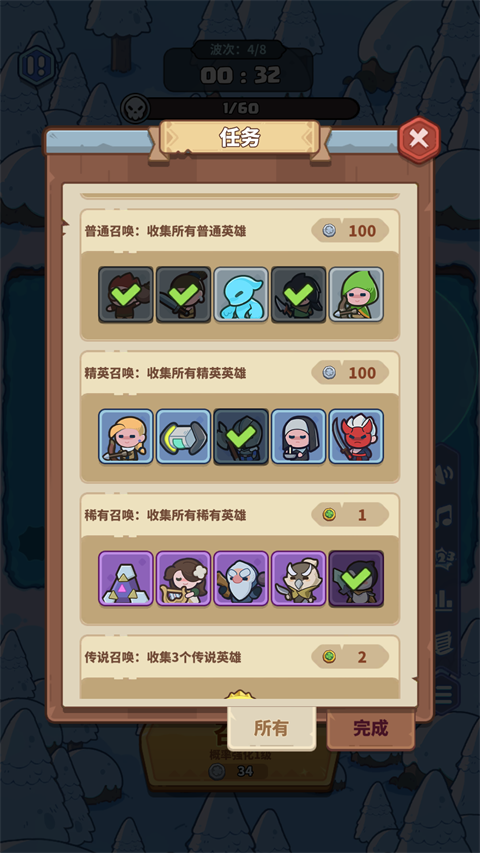The height and width of the screenshot is (853, 480).
Task: Switch to the 完成 tab
Action: point(371,728)
